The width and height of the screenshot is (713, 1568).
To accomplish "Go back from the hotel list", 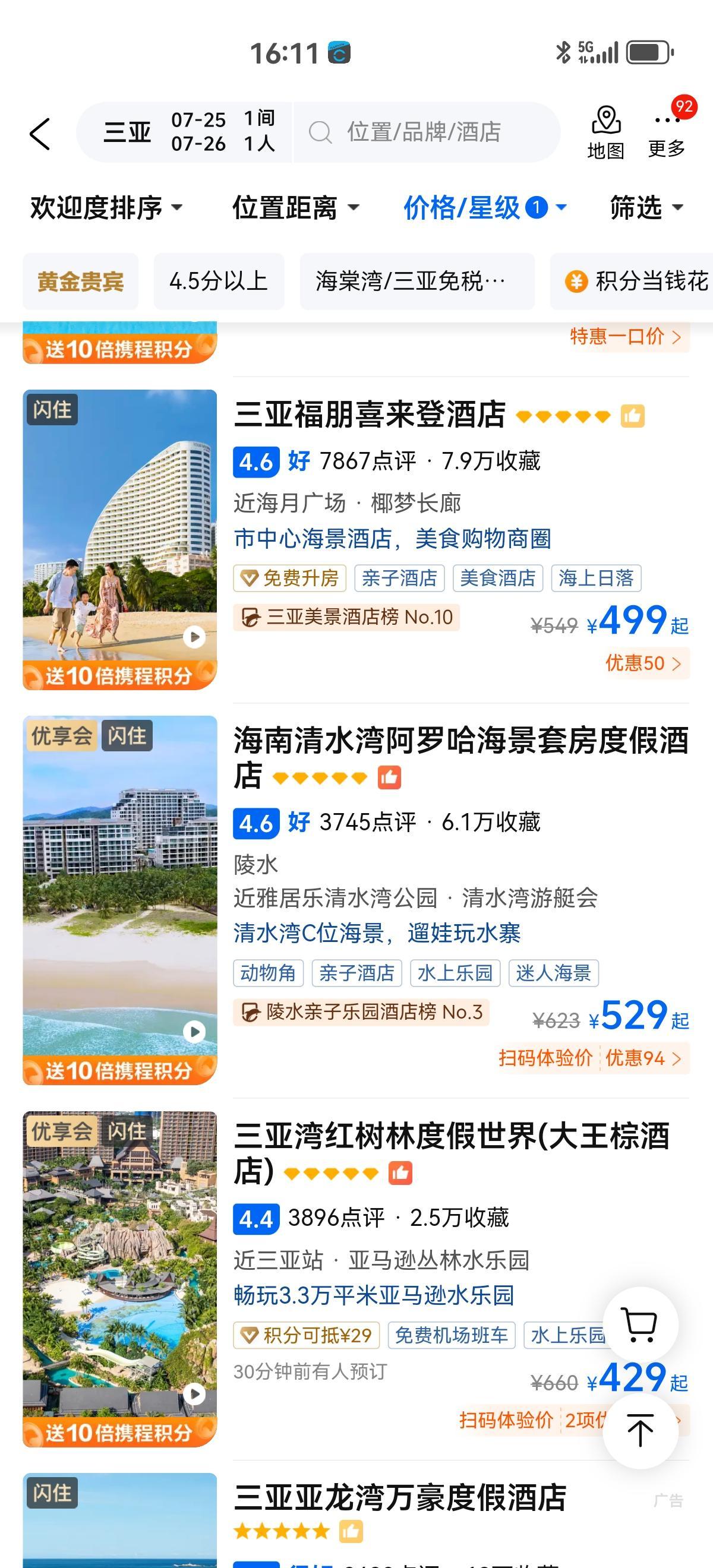I will 40,133.
